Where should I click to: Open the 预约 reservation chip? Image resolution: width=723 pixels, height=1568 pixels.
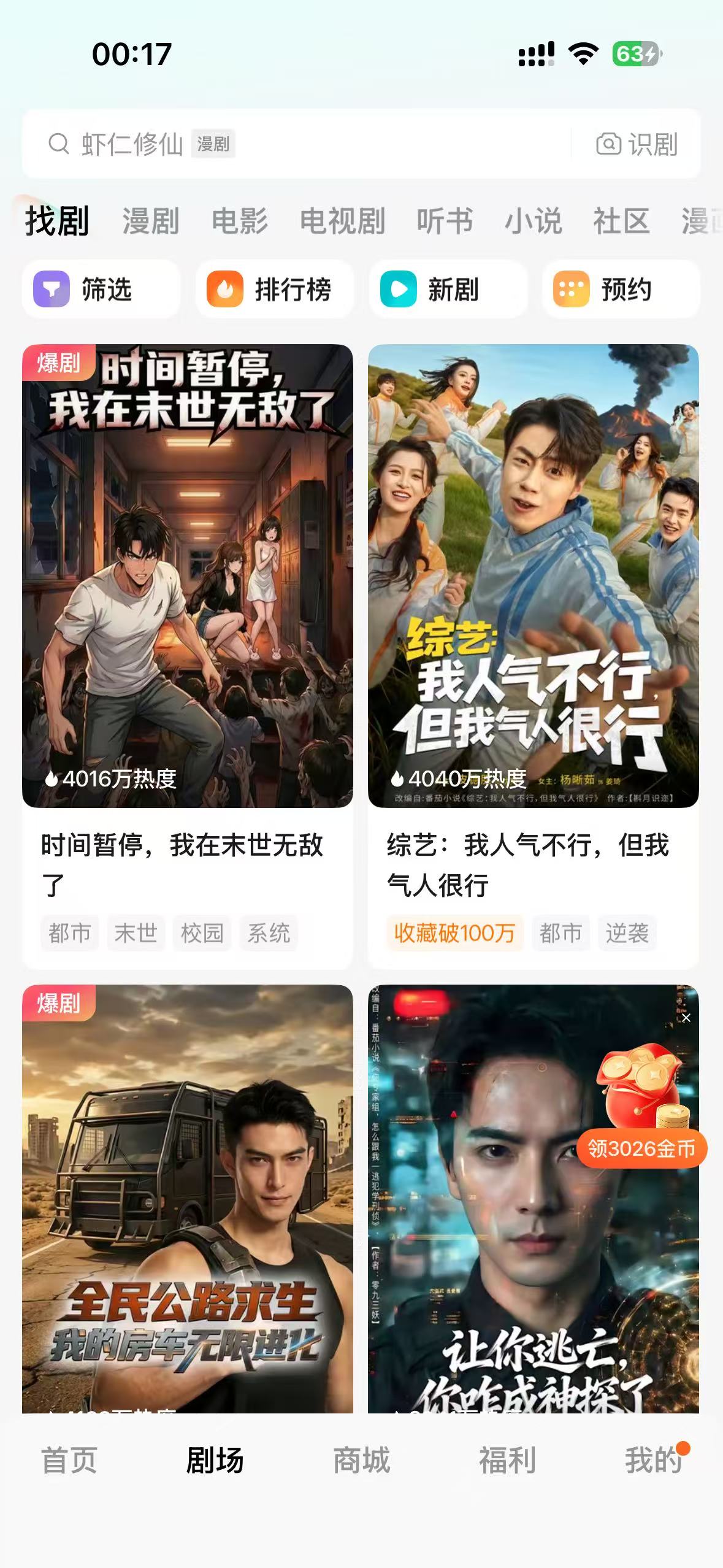(621, 290)
